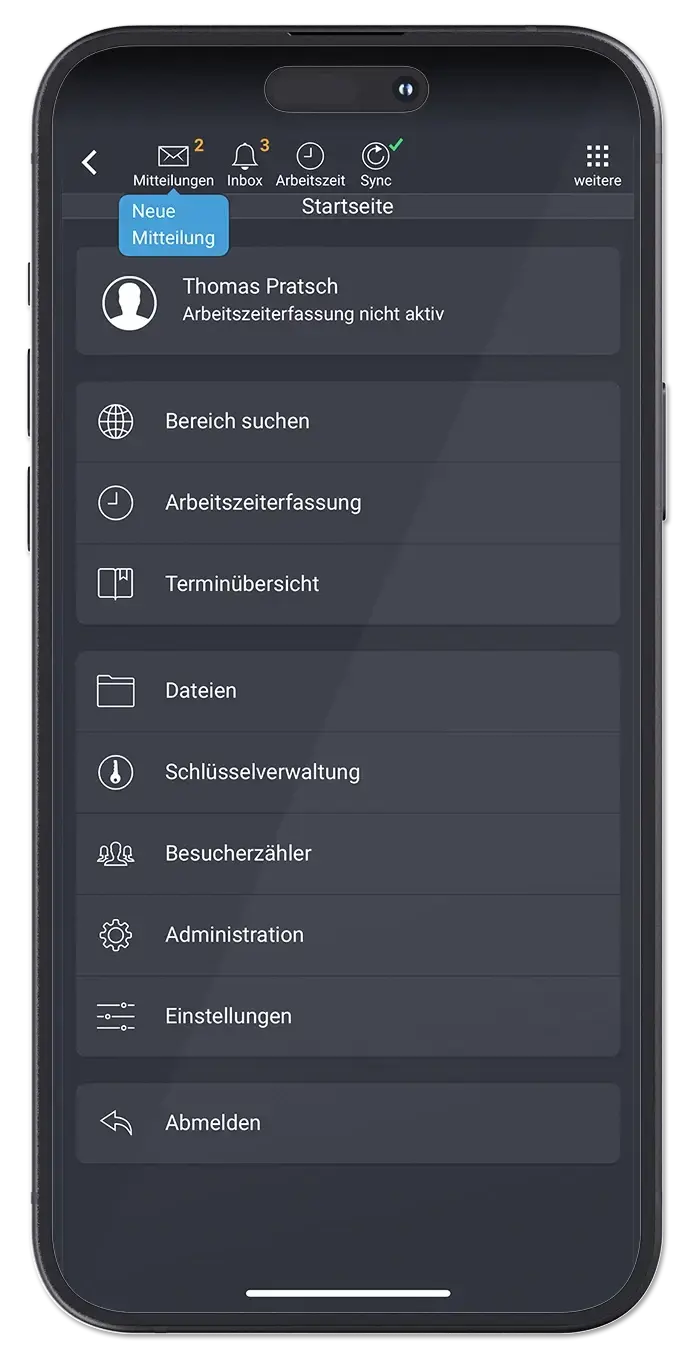Open the Arbeitszeit clock in toolbar

click(310, 164)
